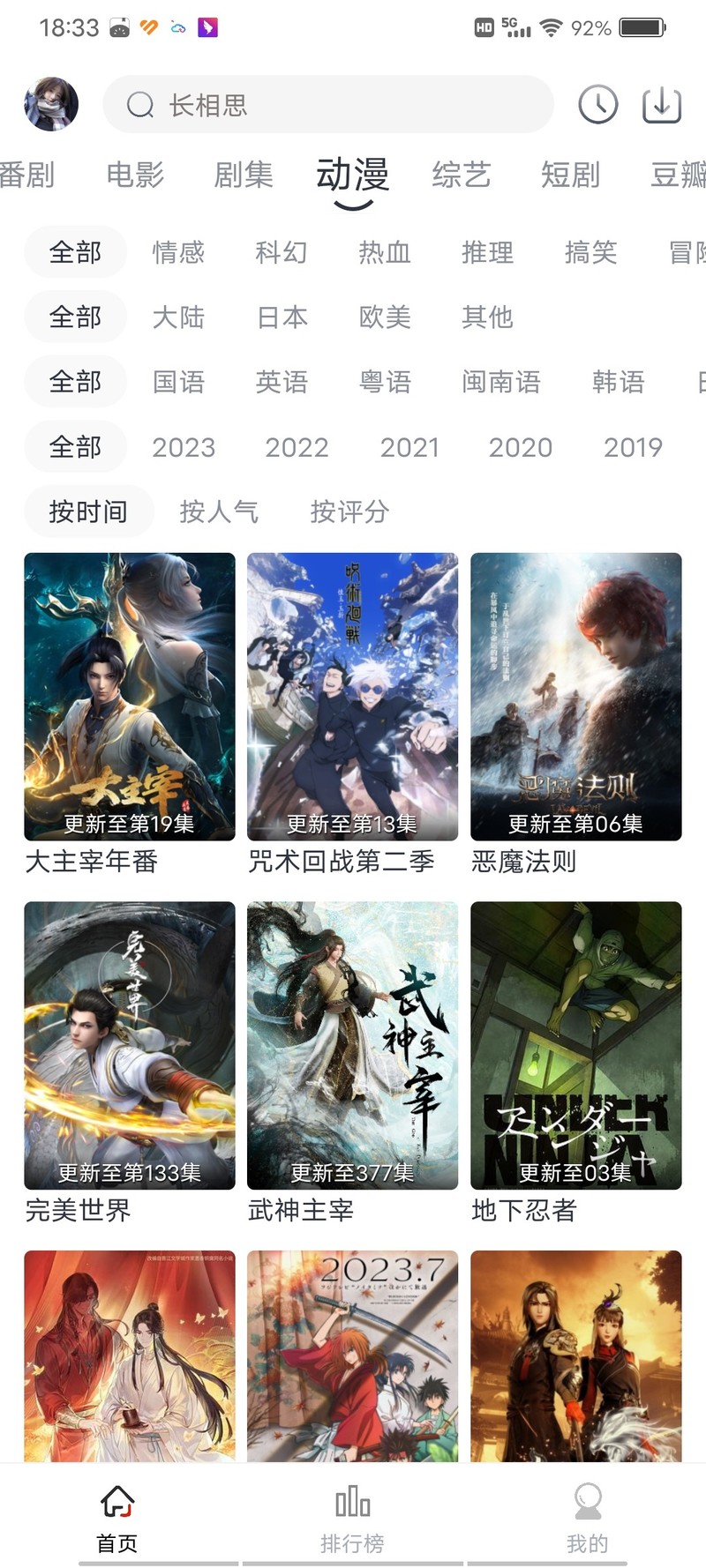The width and height of the screenshot is (706, 1568).
Task: Switch to the 电影 tab
Action: (134, 175)
